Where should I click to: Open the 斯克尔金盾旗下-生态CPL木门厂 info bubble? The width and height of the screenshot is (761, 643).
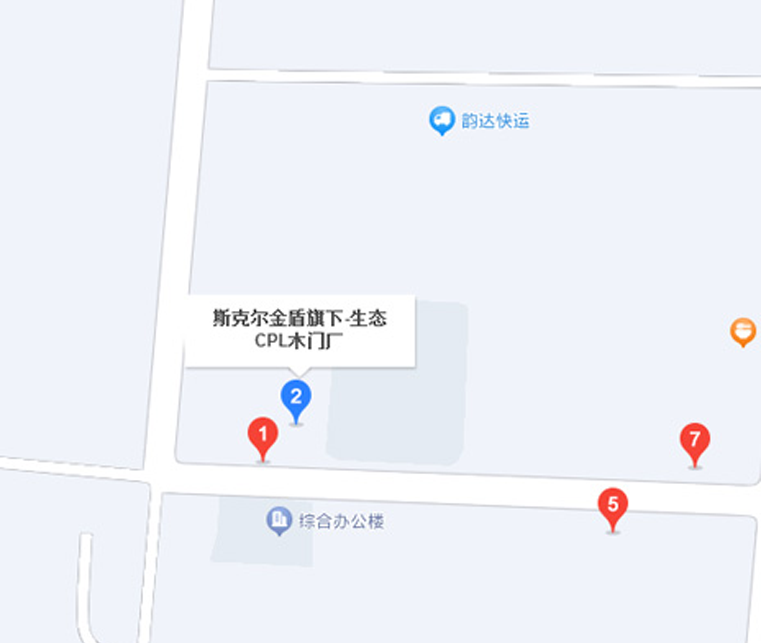point(300,329)
